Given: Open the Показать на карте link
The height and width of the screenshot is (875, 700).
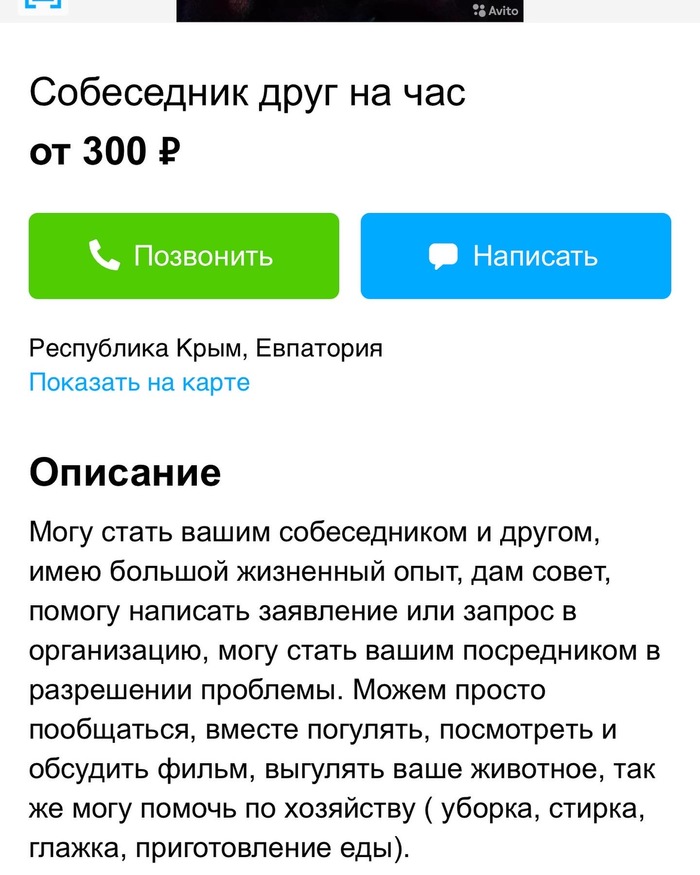Looking at the screenshot, I should tap(139, 382).
